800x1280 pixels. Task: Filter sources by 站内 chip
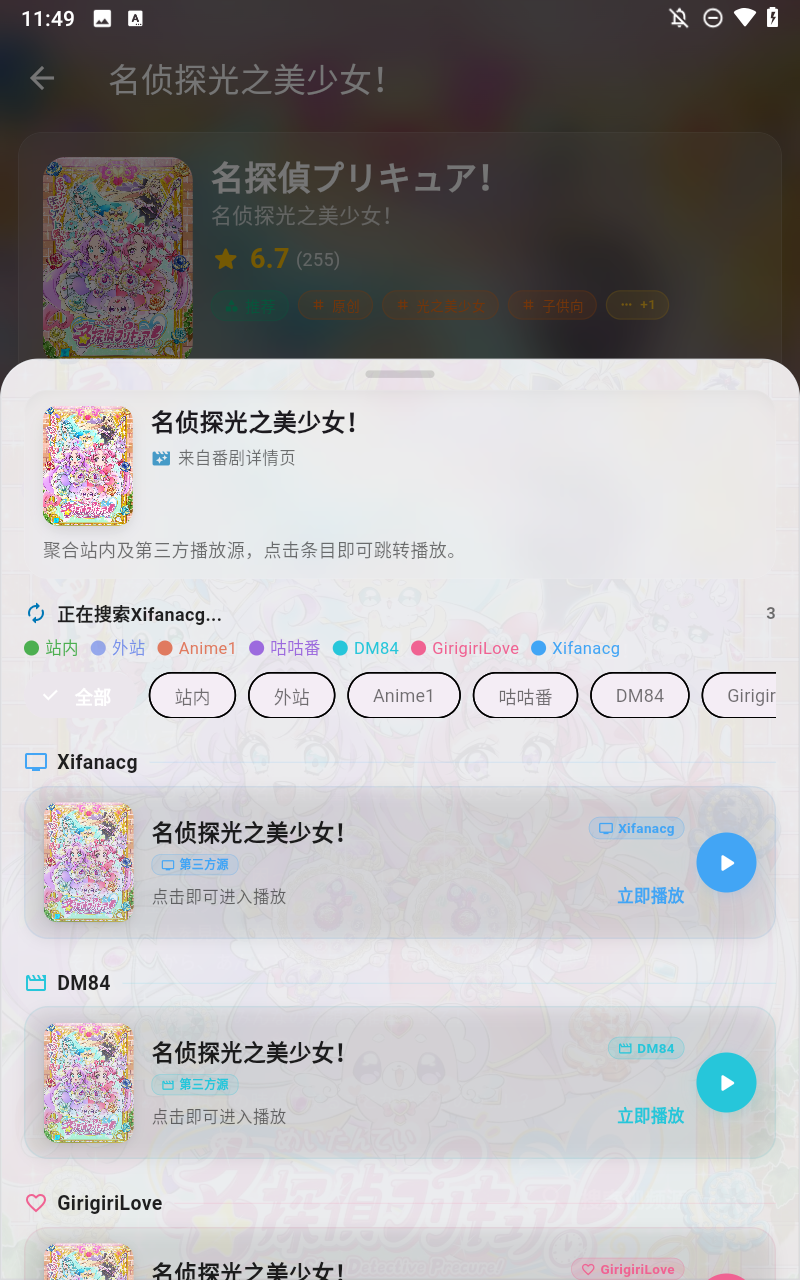click(192, 696)
